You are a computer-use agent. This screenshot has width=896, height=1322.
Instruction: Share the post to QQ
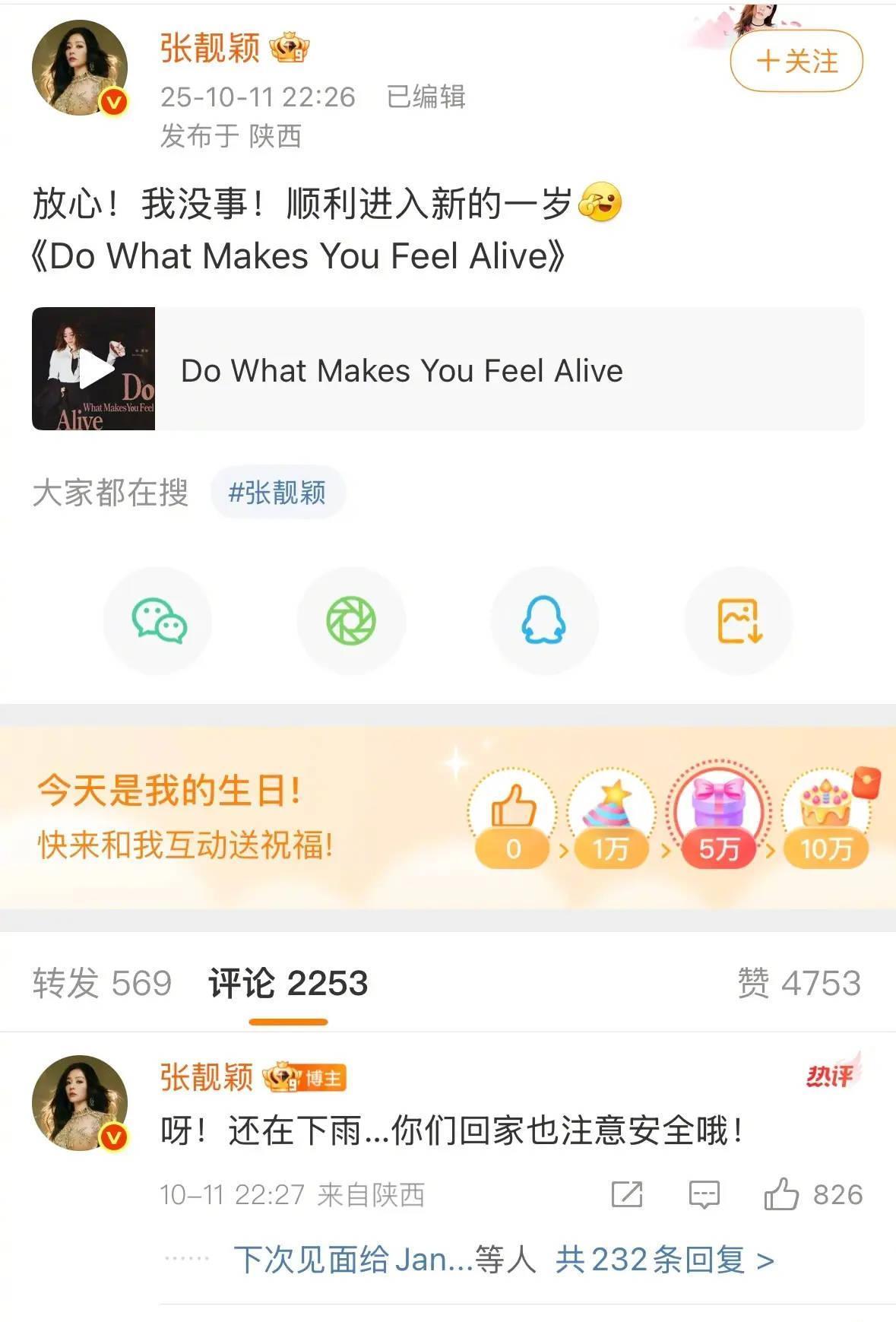543,620
